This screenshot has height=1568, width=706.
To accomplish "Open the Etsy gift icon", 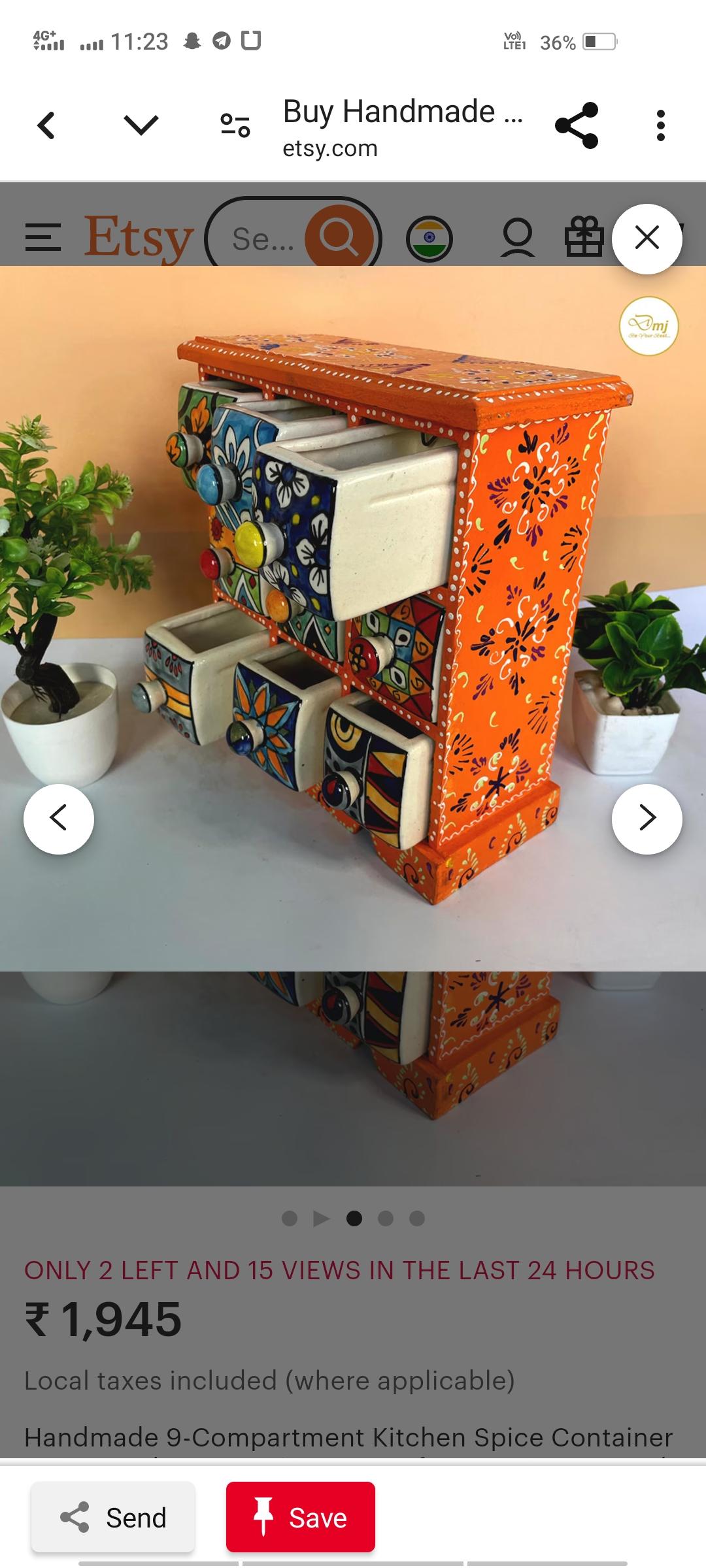I will [584, 238].
